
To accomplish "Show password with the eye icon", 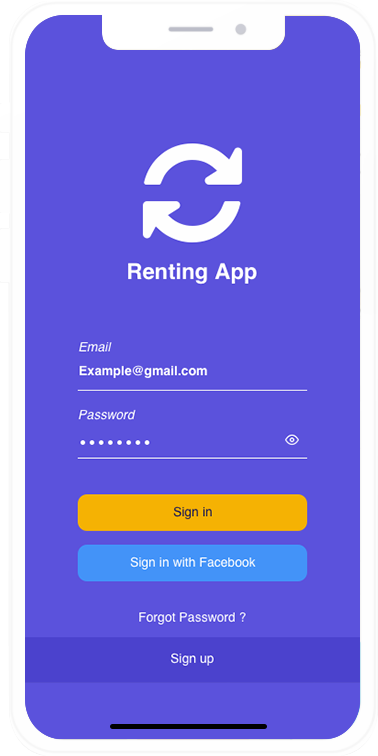I will (292, 440).
